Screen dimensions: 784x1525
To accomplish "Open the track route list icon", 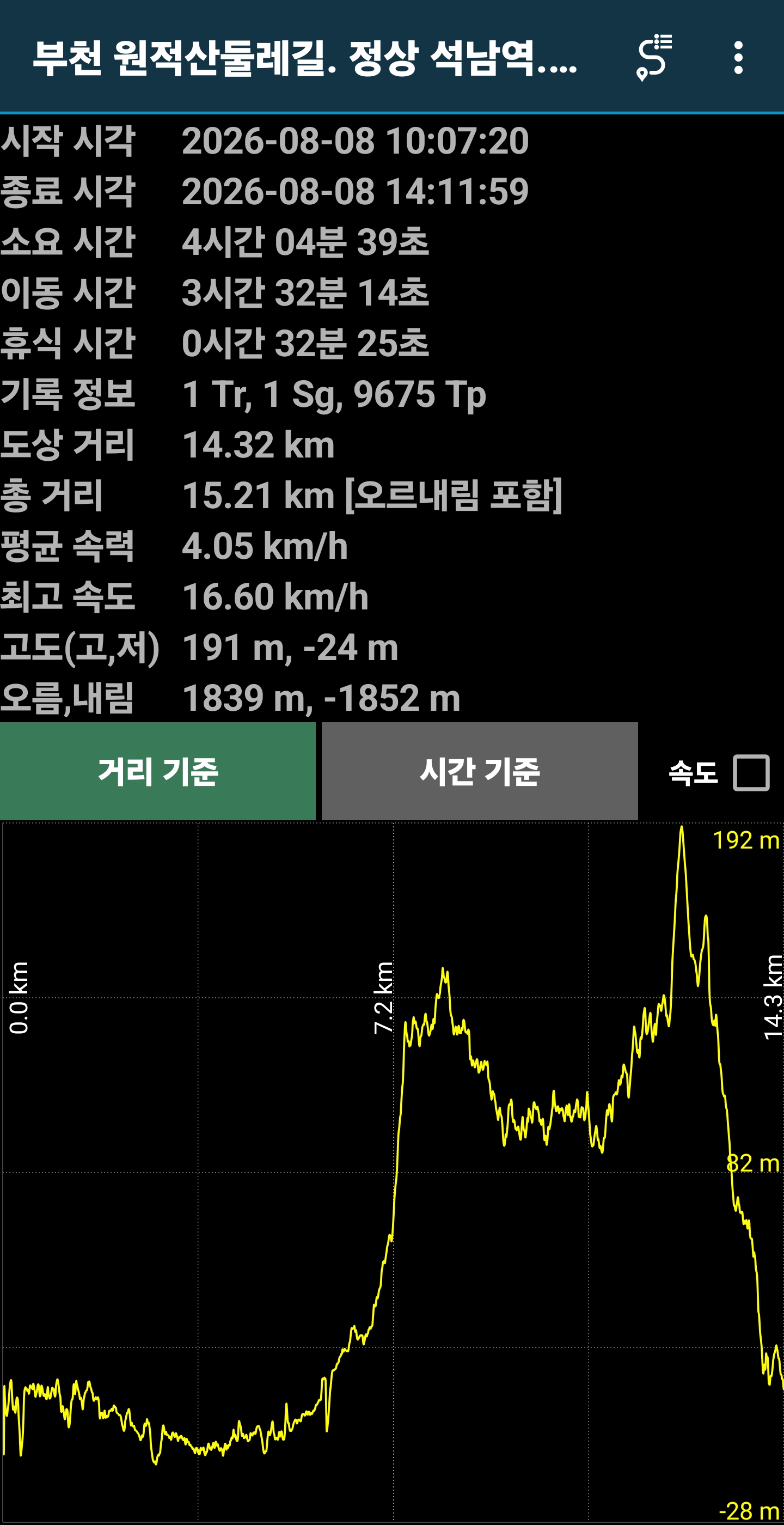I will tap(654, 57).
